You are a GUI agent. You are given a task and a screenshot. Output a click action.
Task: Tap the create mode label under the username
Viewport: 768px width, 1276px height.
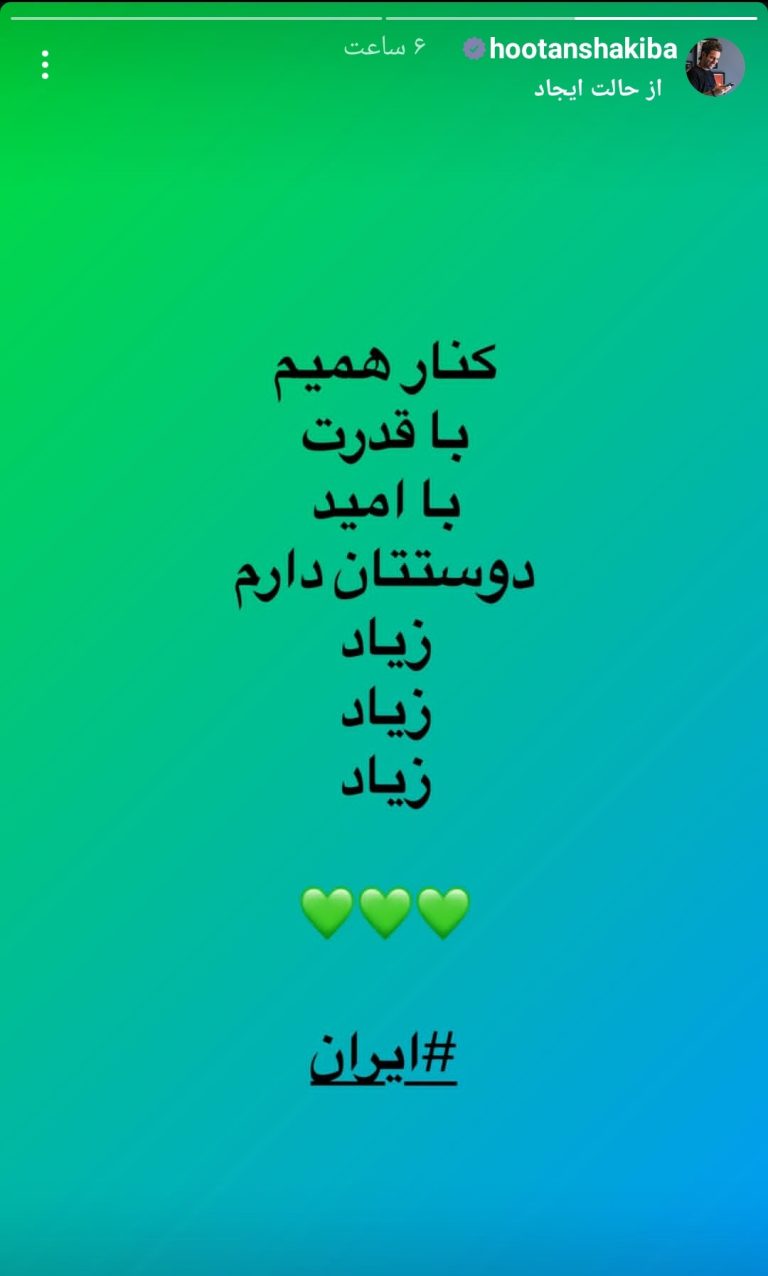(x=598, y=89)
